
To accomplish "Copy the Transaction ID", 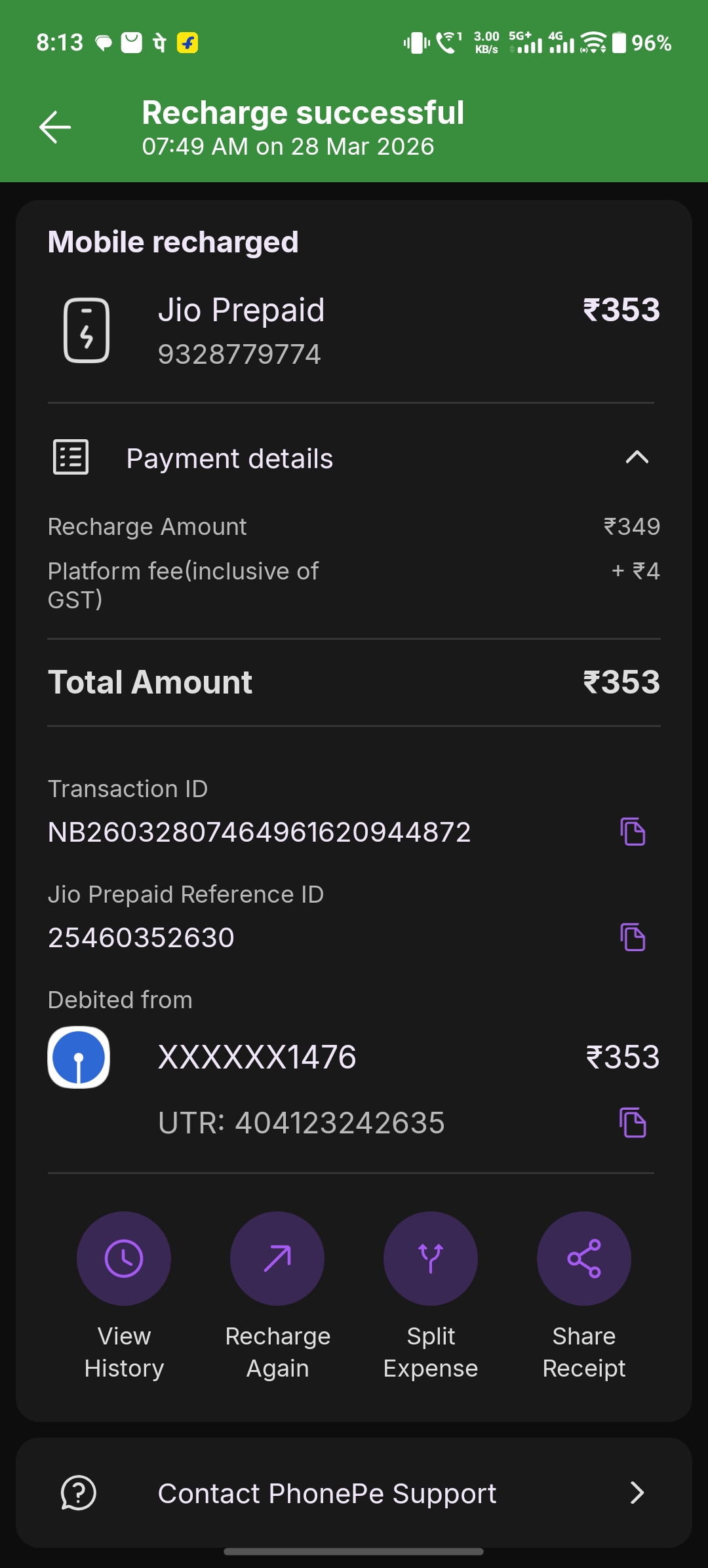I will [x=633, y=832].
